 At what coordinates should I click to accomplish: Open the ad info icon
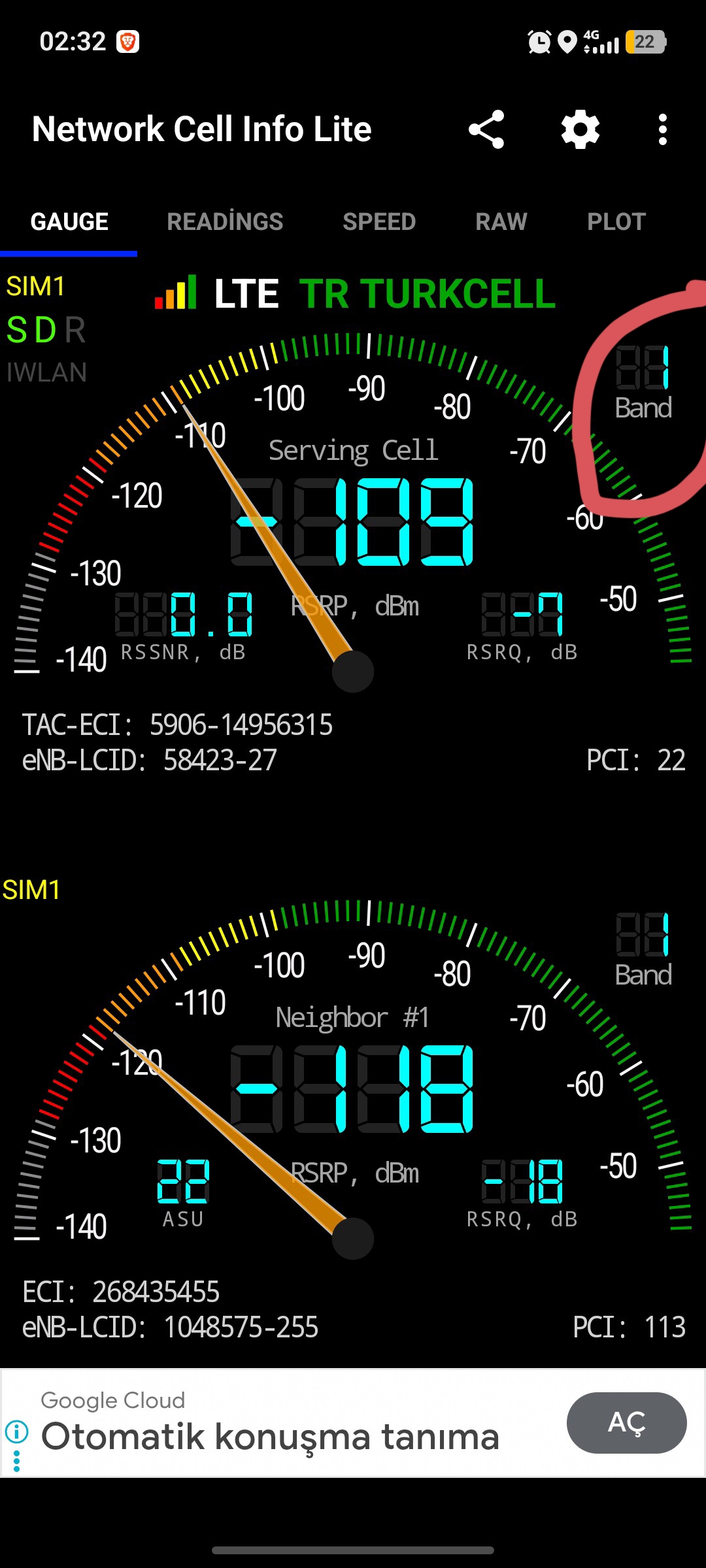pyautogui.click(x=16, y=1432)
